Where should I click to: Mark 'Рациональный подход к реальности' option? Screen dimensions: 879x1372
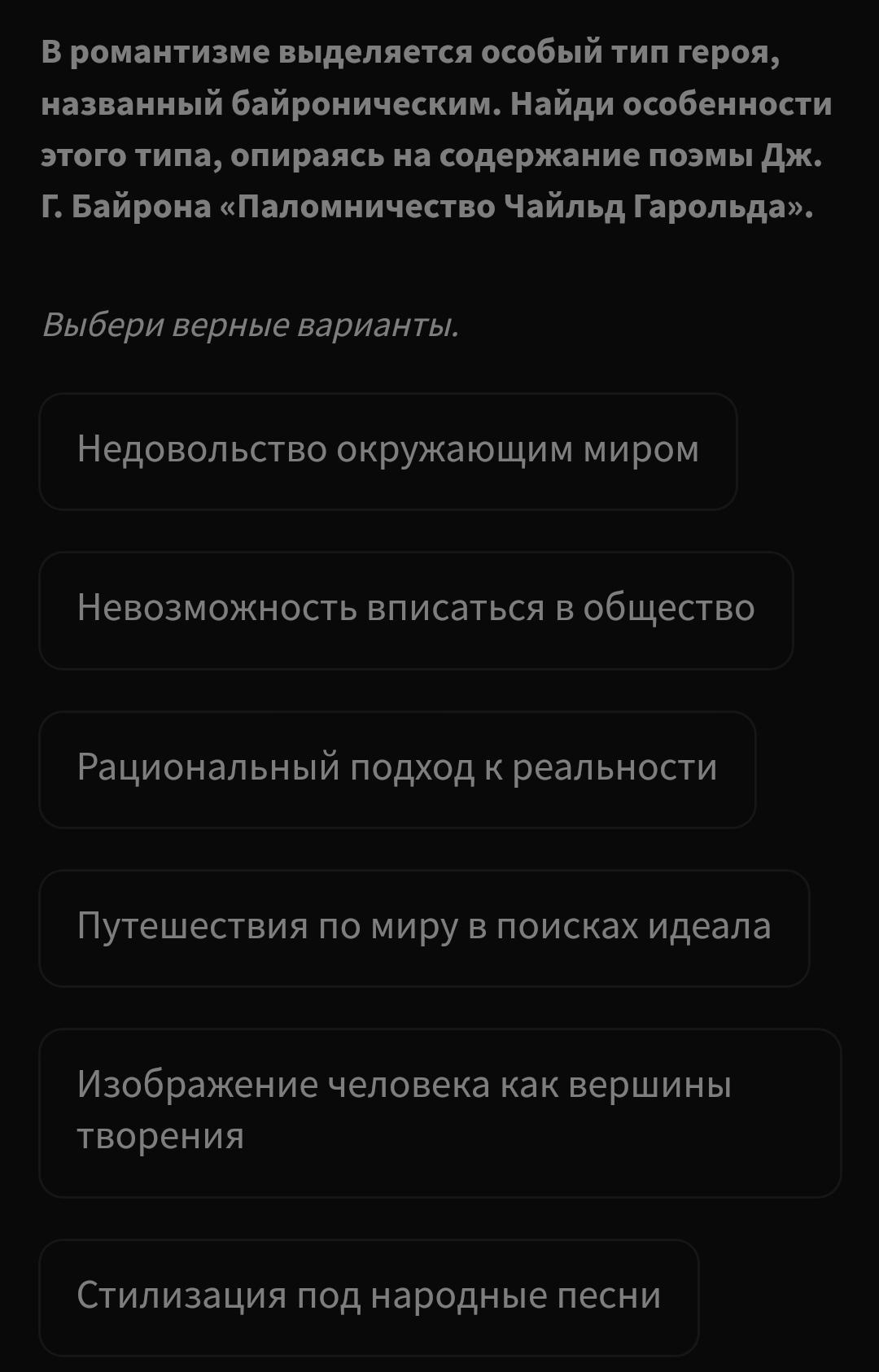[x=397, y=769]
